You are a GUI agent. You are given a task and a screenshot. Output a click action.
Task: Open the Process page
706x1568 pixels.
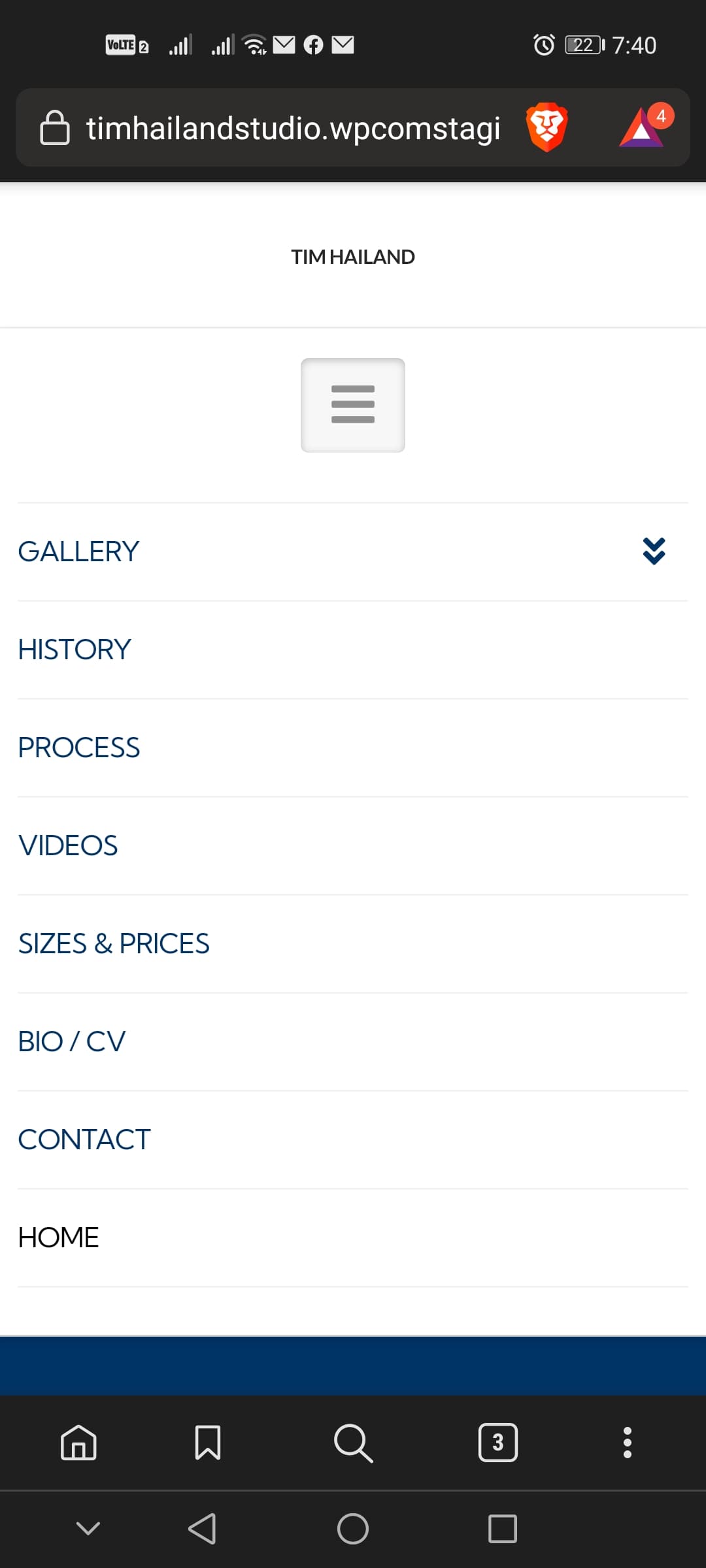pos(79,747)
